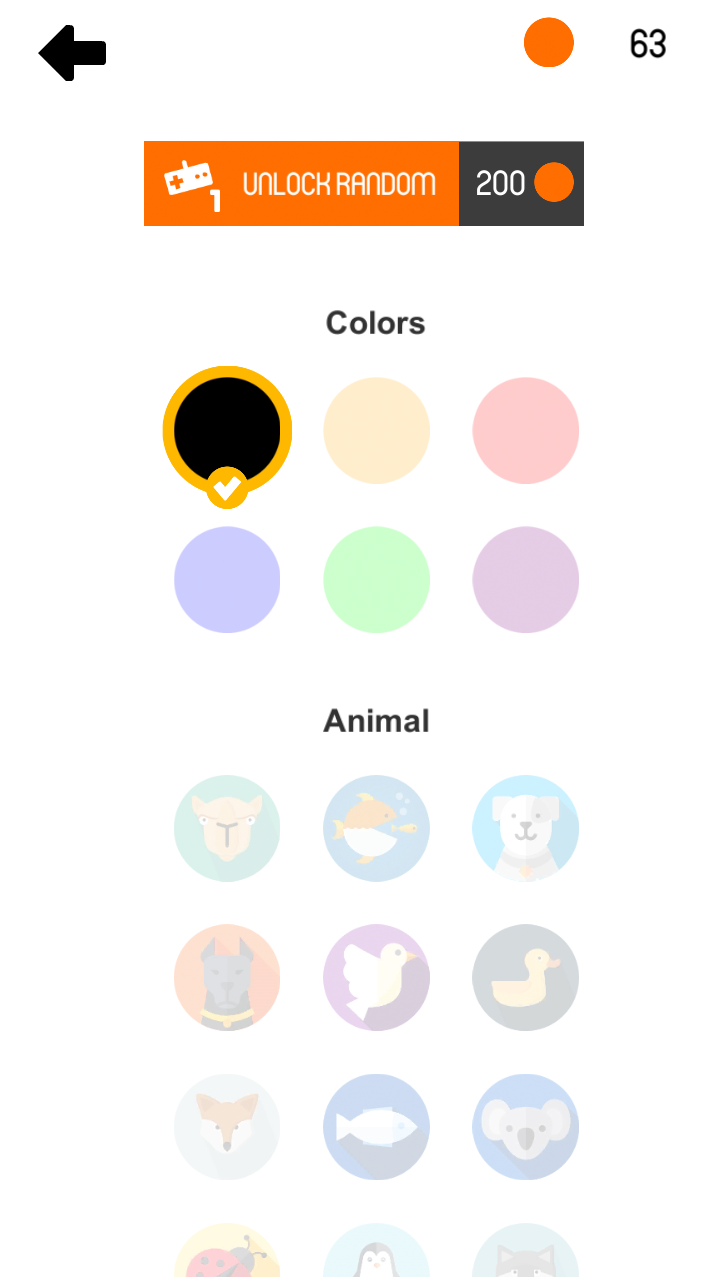
Task: Pick the yellow duck animal skin
Action: [526, 977]
